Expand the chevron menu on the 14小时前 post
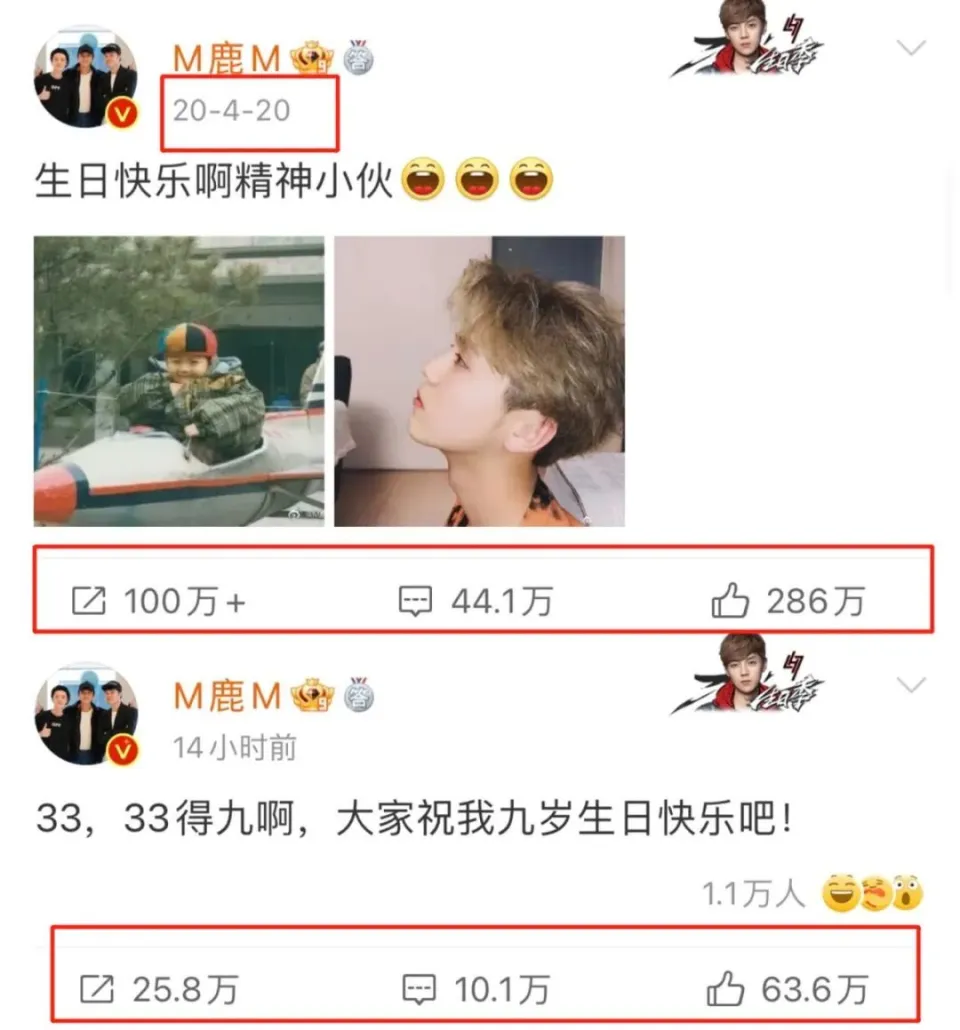Image resolution: width=960 pixels, height=1030 pixels. [x=912, y=686]
